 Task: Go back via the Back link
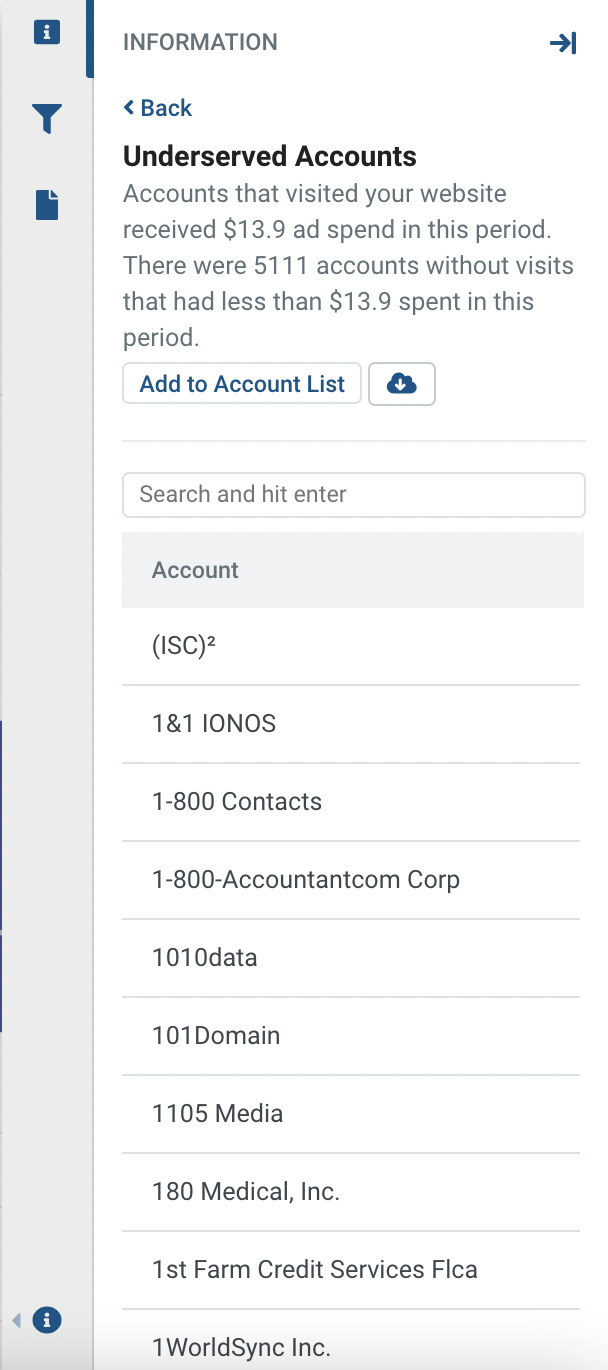[158, 108]
